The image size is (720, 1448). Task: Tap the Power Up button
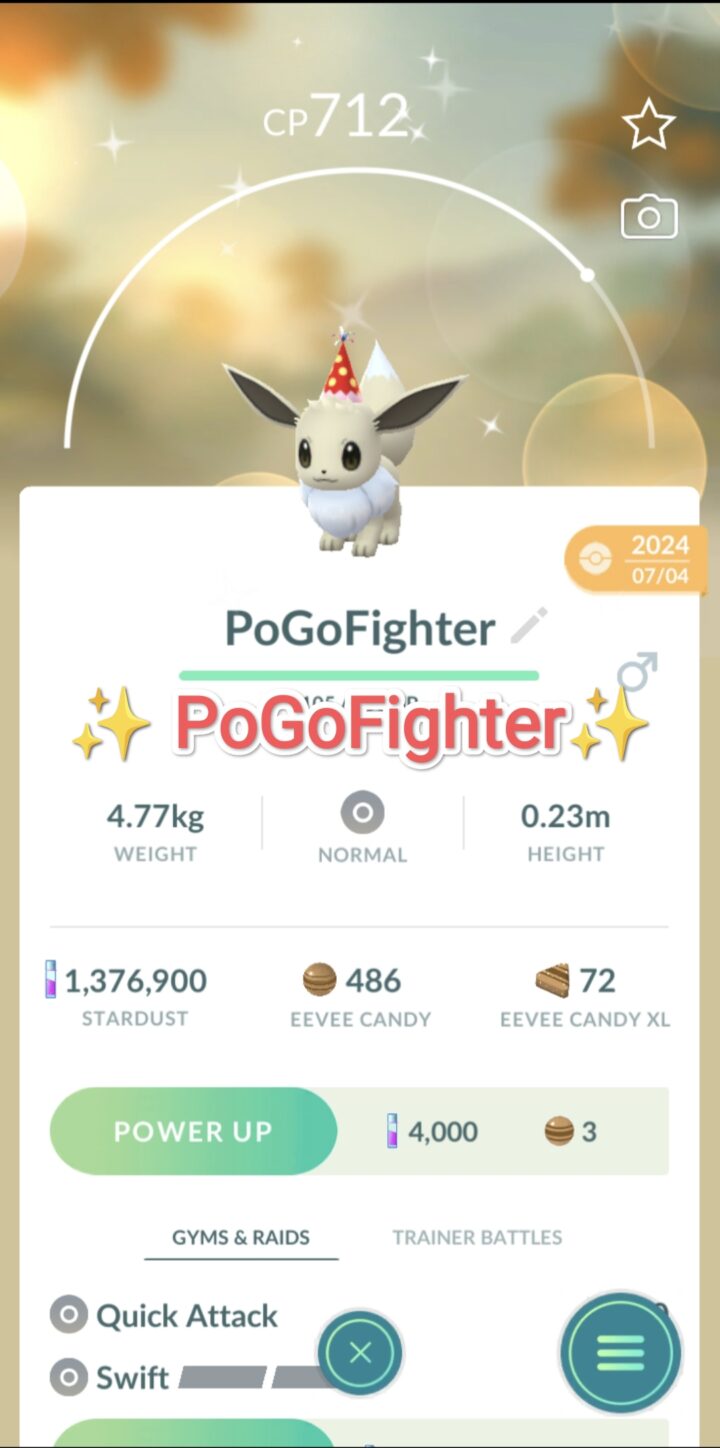tap(193, 1131)
